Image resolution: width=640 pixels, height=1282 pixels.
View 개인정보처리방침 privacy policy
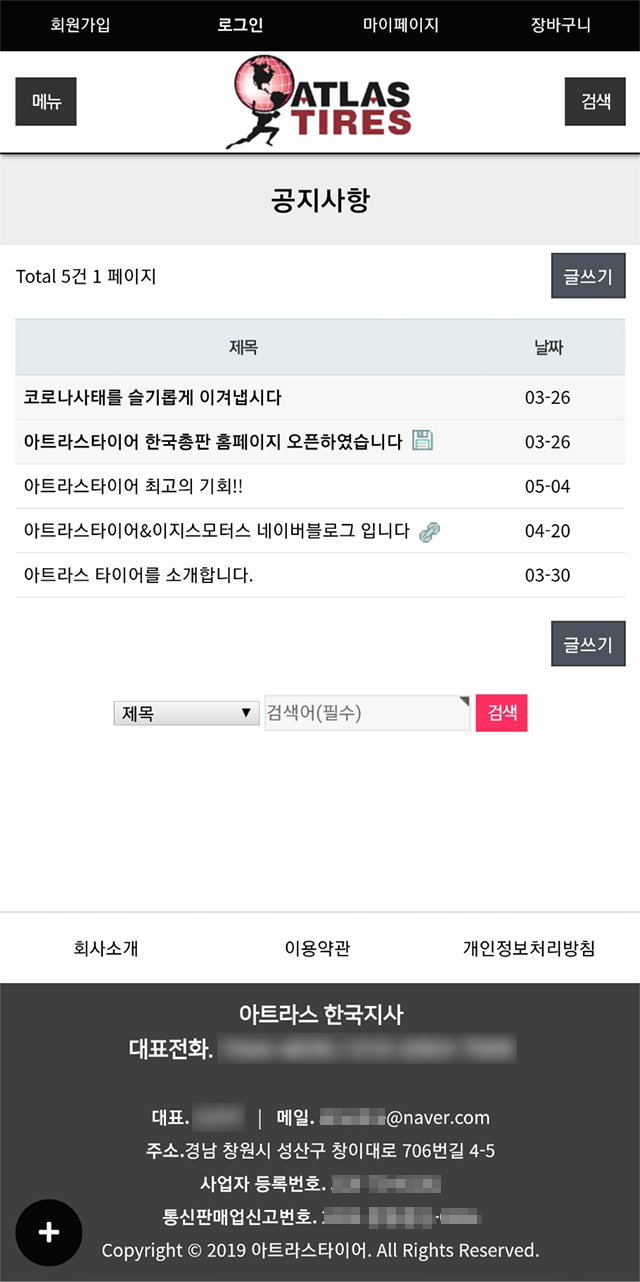click(x=528, y=948)
